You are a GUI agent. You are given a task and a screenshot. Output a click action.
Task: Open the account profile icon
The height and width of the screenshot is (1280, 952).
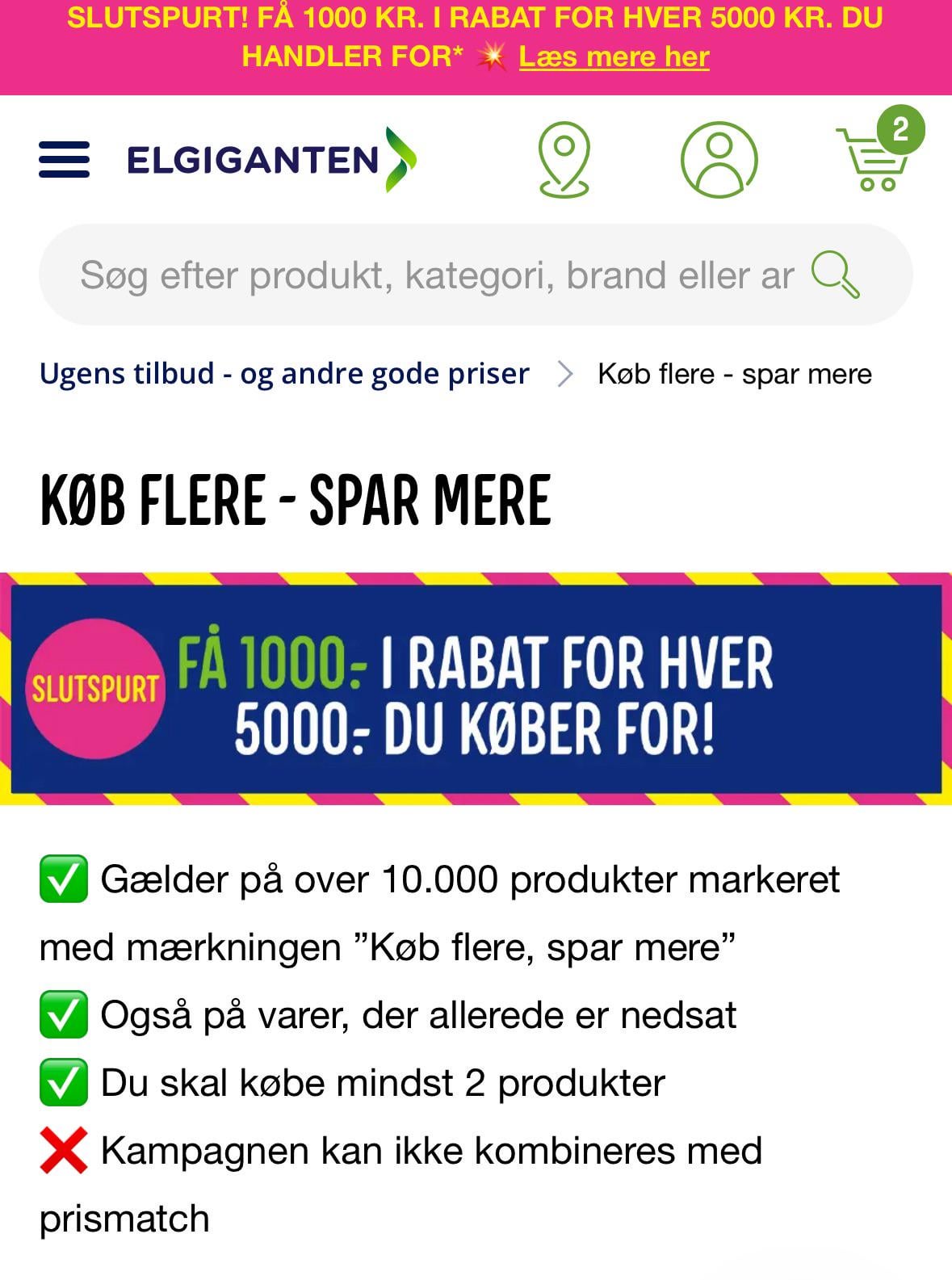tap(719, 160)
